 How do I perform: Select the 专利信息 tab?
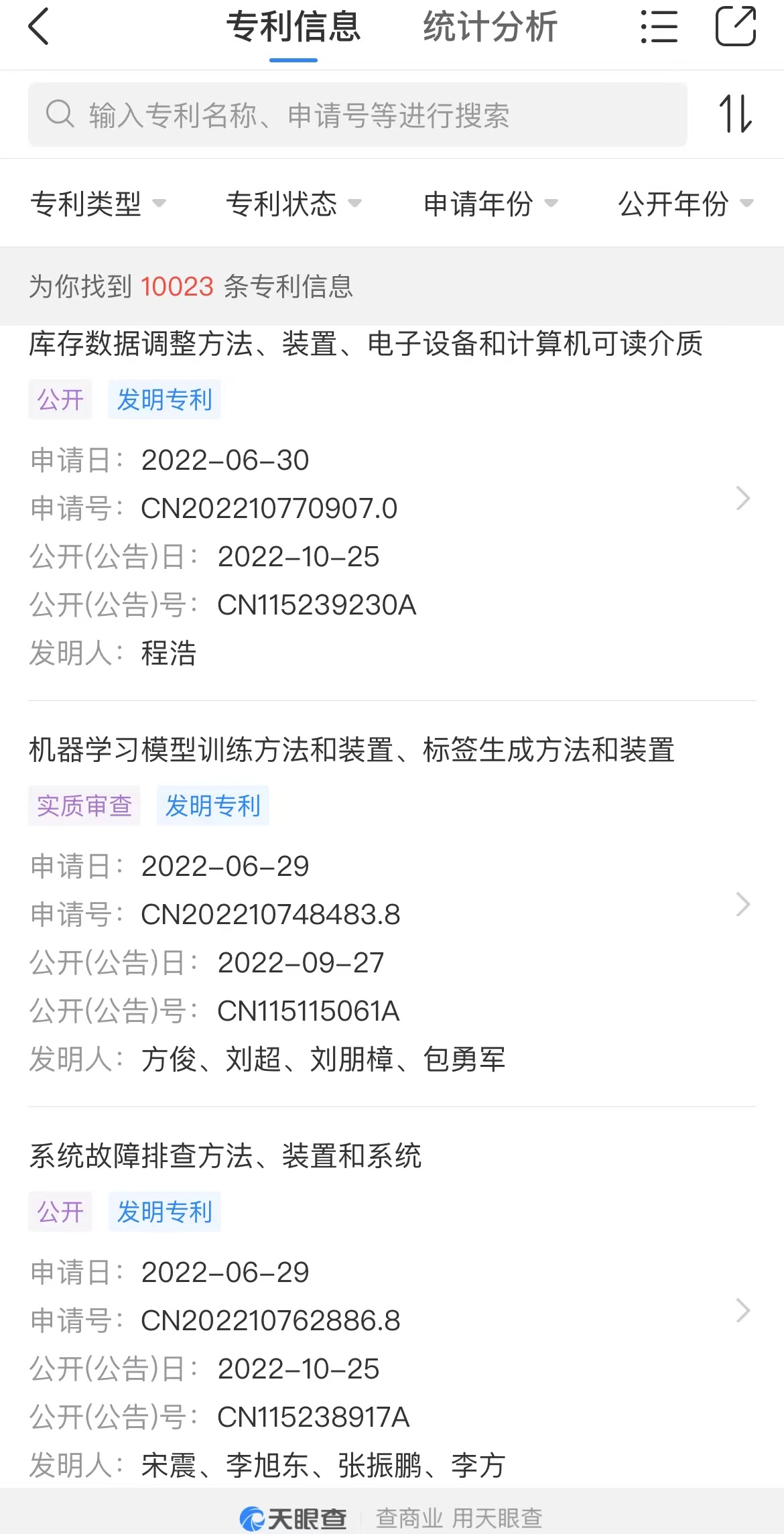tap(293, 27)
